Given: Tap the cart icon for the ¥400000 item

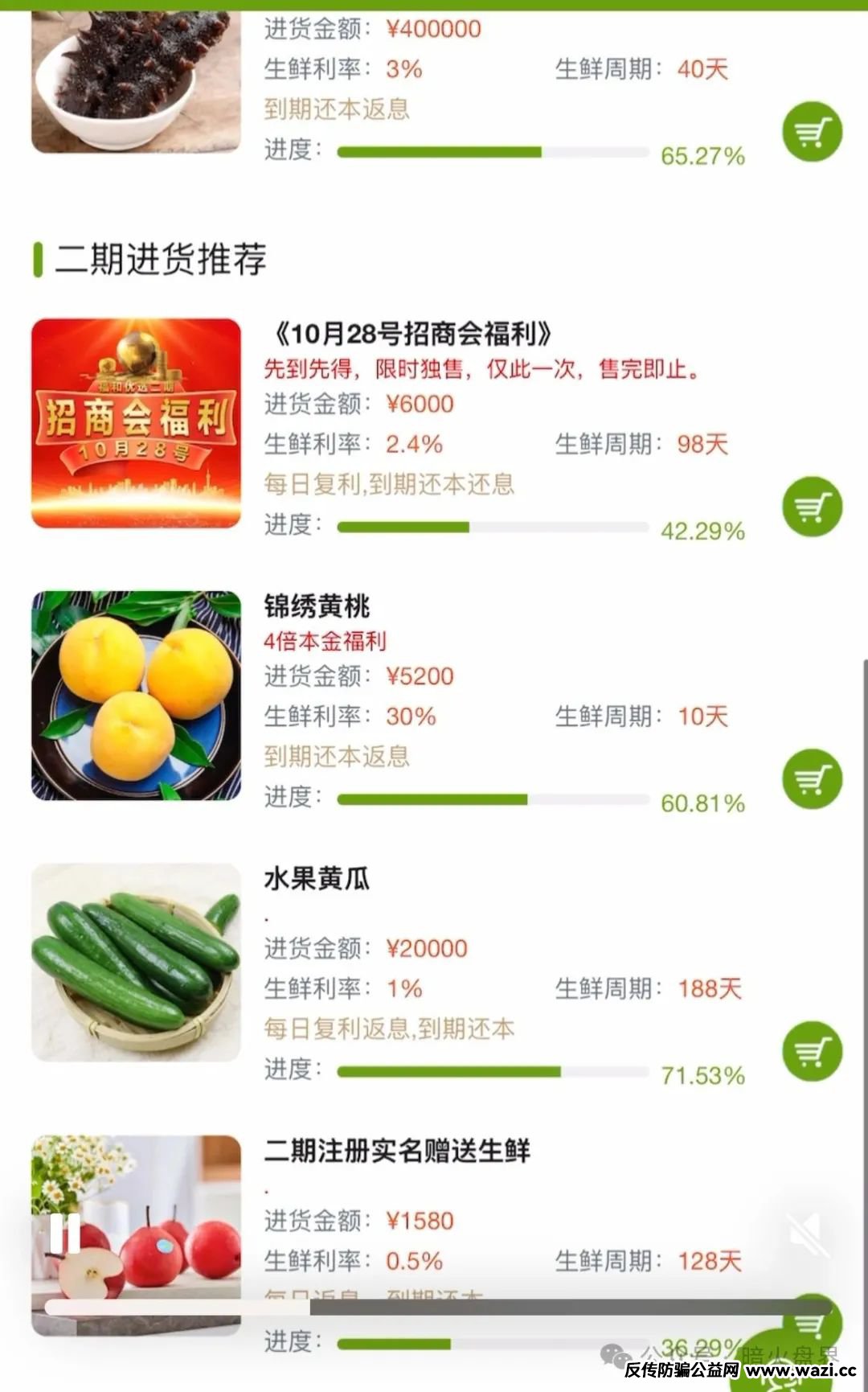Looking at the screenshot, I should (812, 132).
